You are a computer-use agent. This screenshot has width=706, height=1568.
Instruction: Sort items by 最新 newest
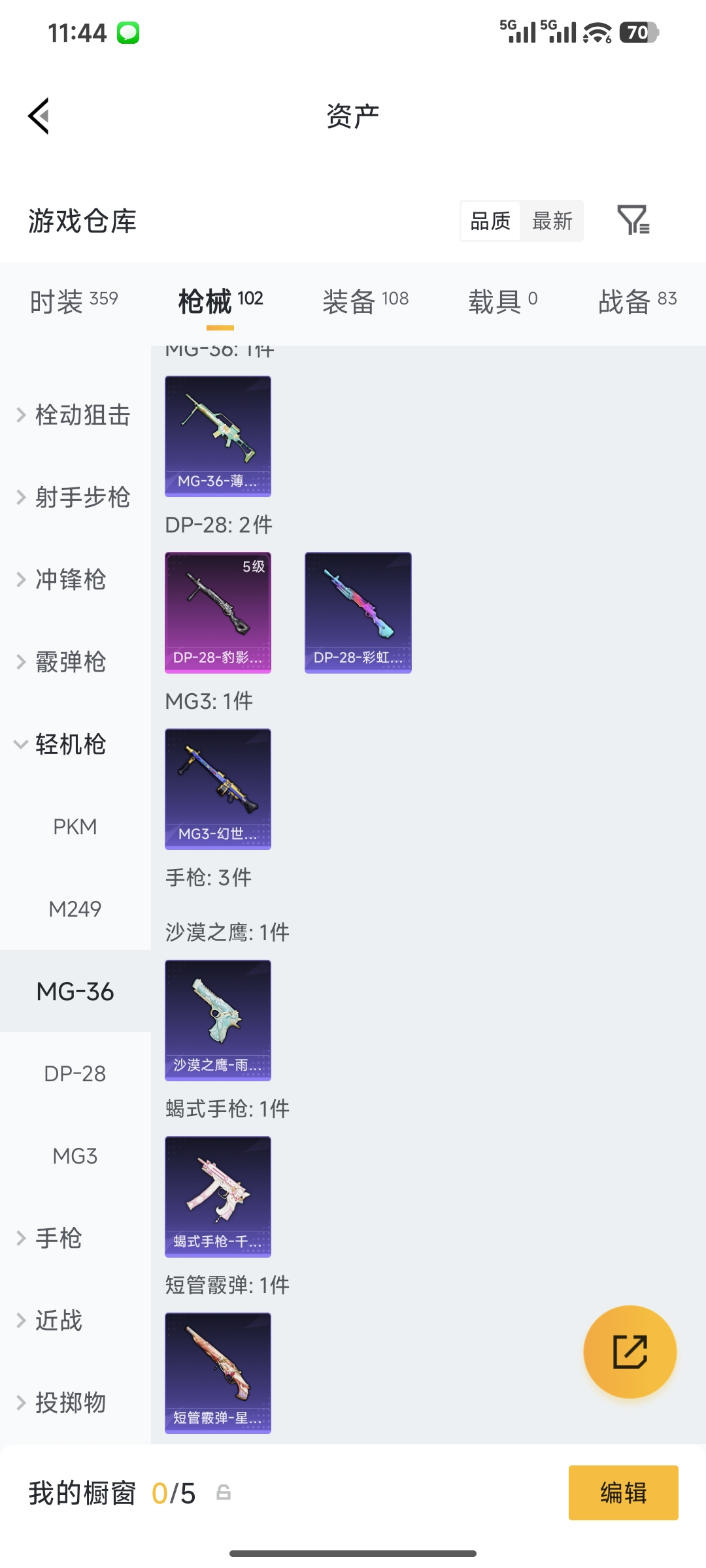coord(552,221)
